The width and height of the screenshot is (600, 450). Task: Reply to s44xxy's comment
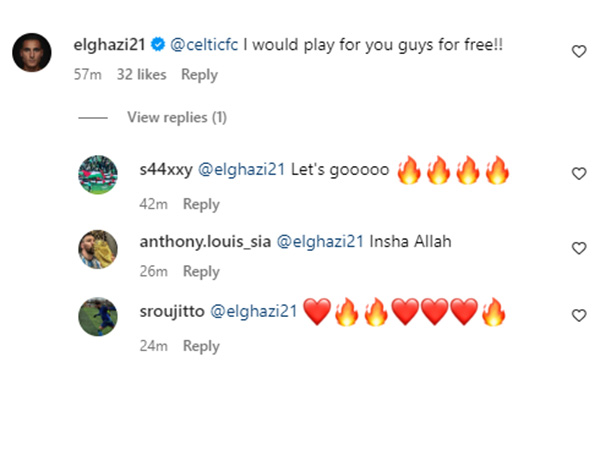pos(201,204)
